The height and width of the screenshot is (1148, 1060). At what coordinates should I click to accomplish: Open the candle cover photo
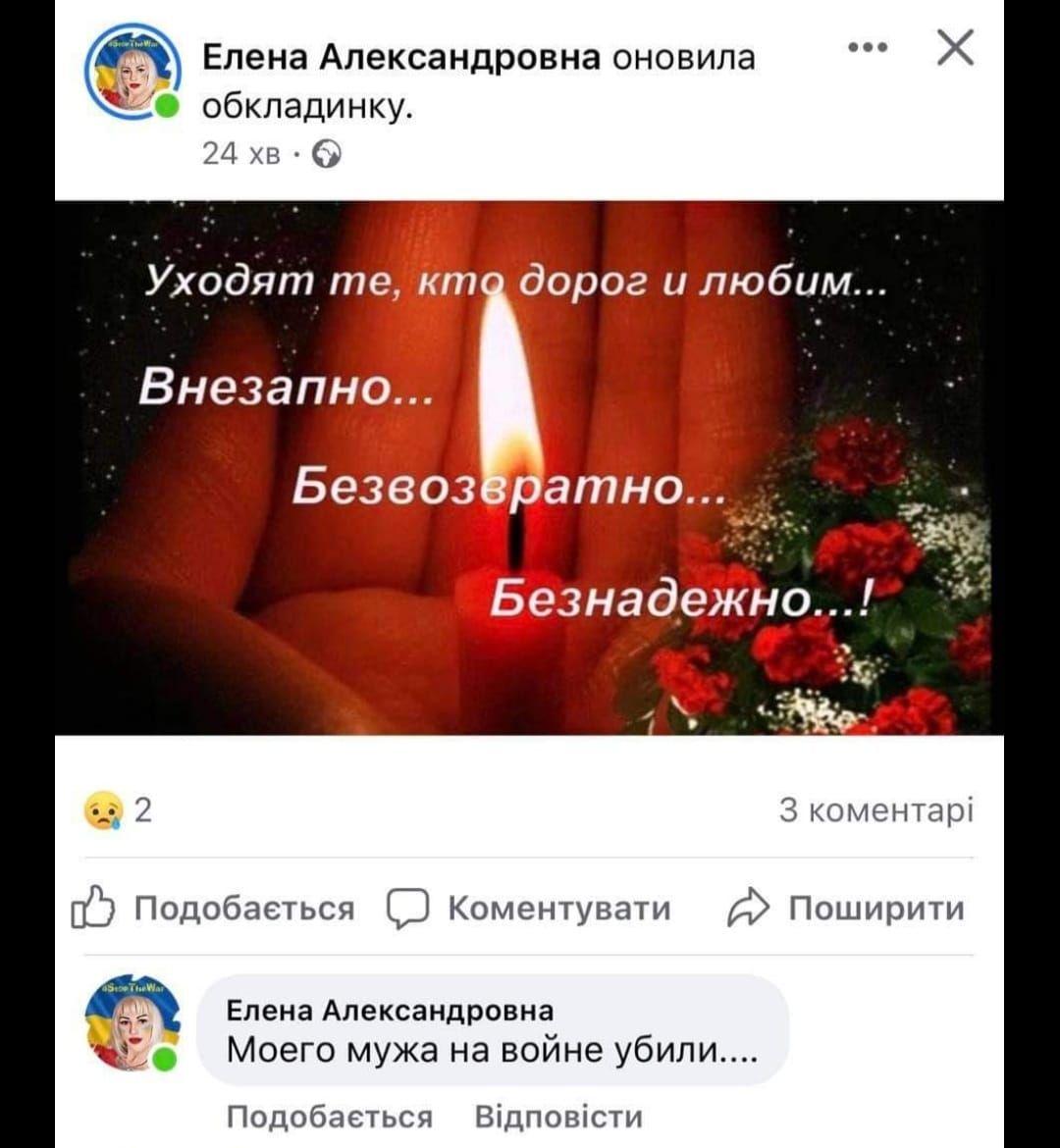529,467
